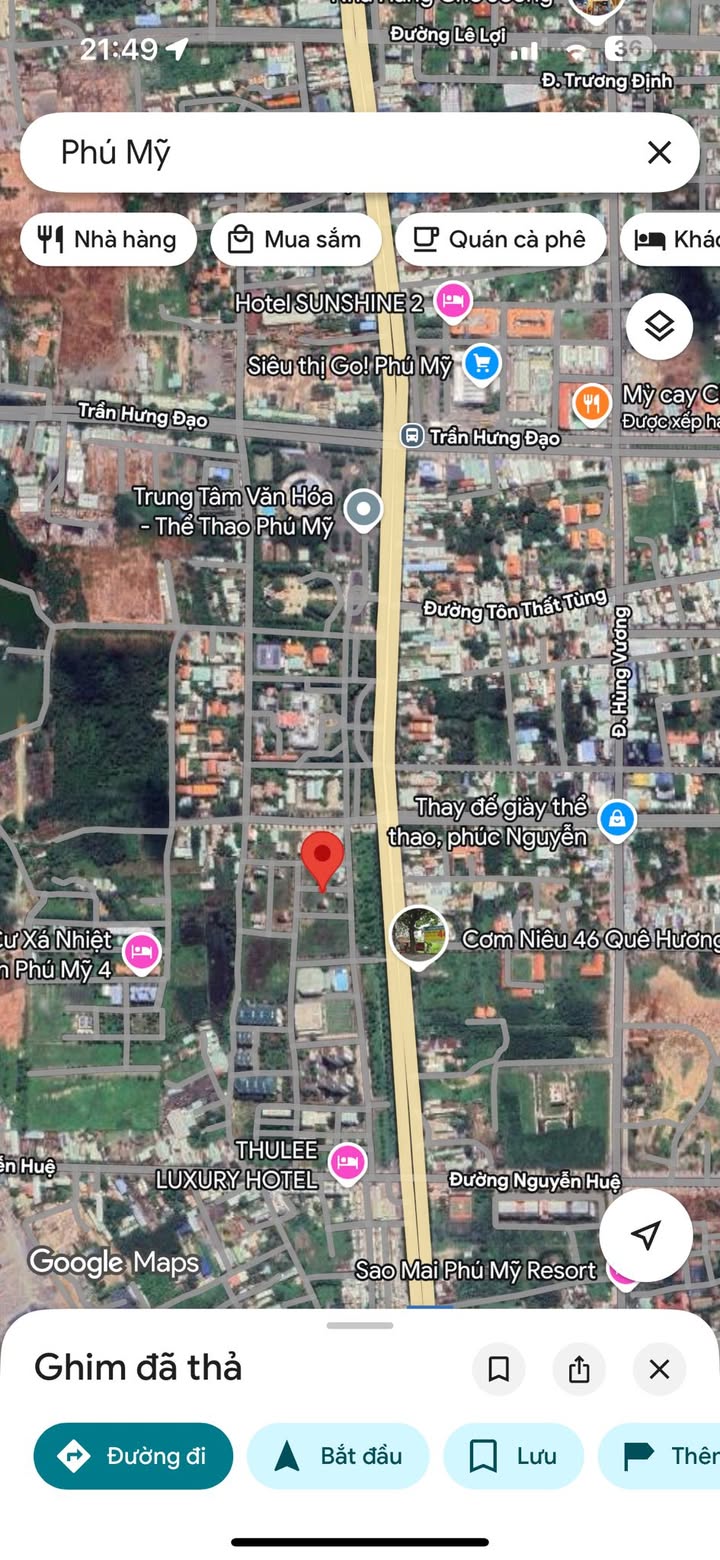Image resolution: width=720 pixels, height=1560 pixels.
Task: Select the Nhà hàng chip
Action: pyautogui.click(x=108, y=239)
